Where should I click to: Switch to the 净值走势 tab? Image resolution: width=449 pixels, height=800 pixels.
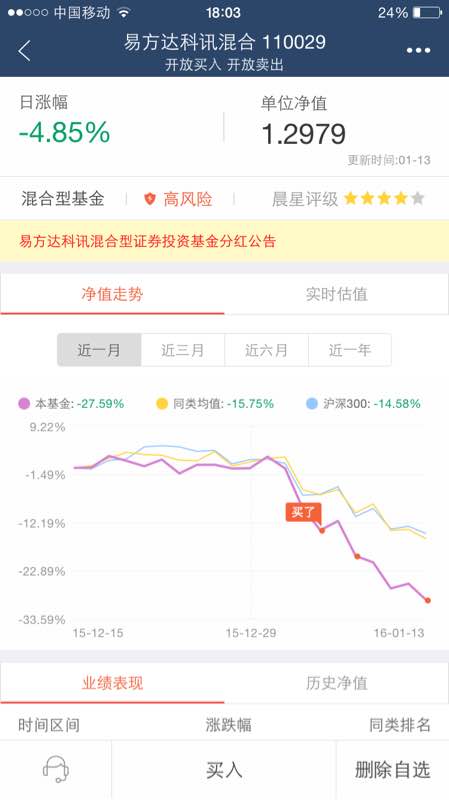112,294
